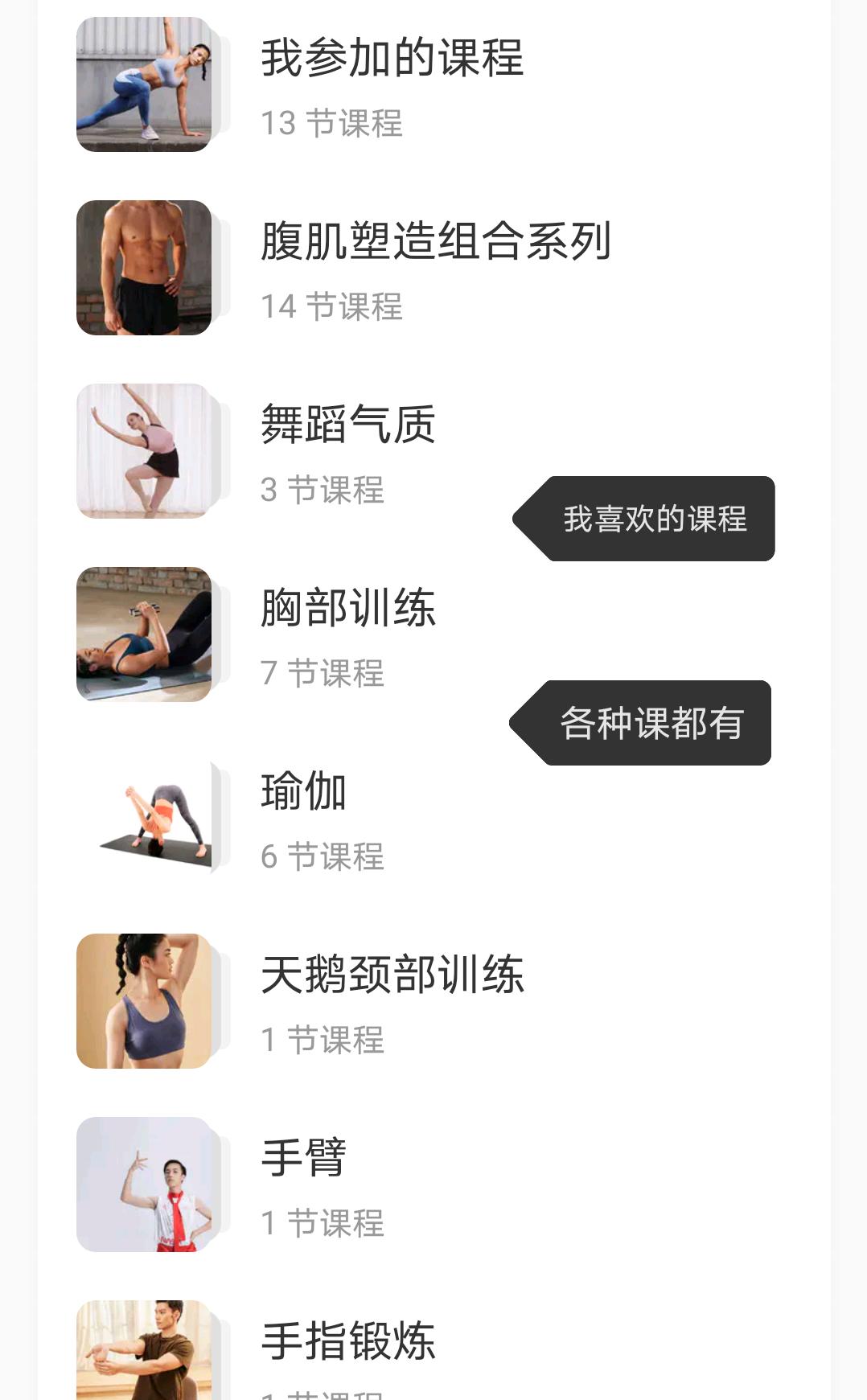This screenshot has height=1400, width=867.
Task: Click the 胸部训练 workout thumbnail
Action: pos(145,633)
